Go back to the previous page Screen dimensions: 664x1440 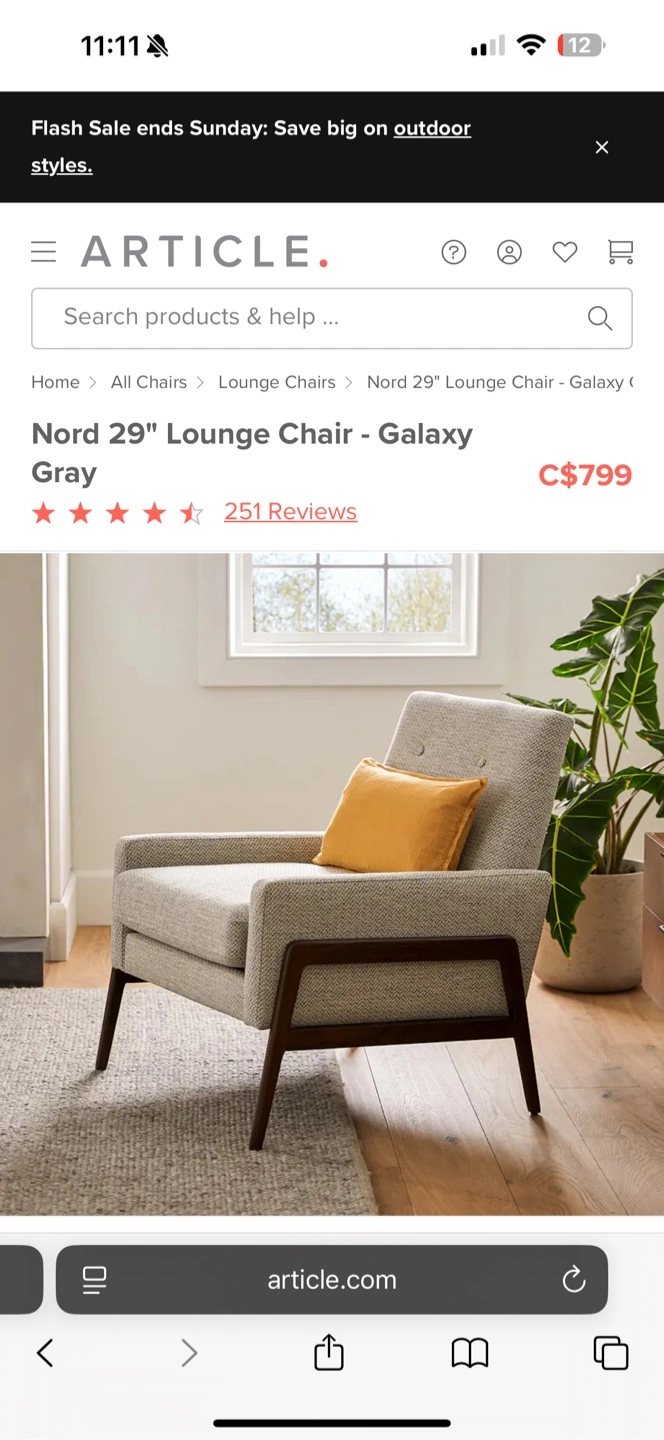(45, 1353)
